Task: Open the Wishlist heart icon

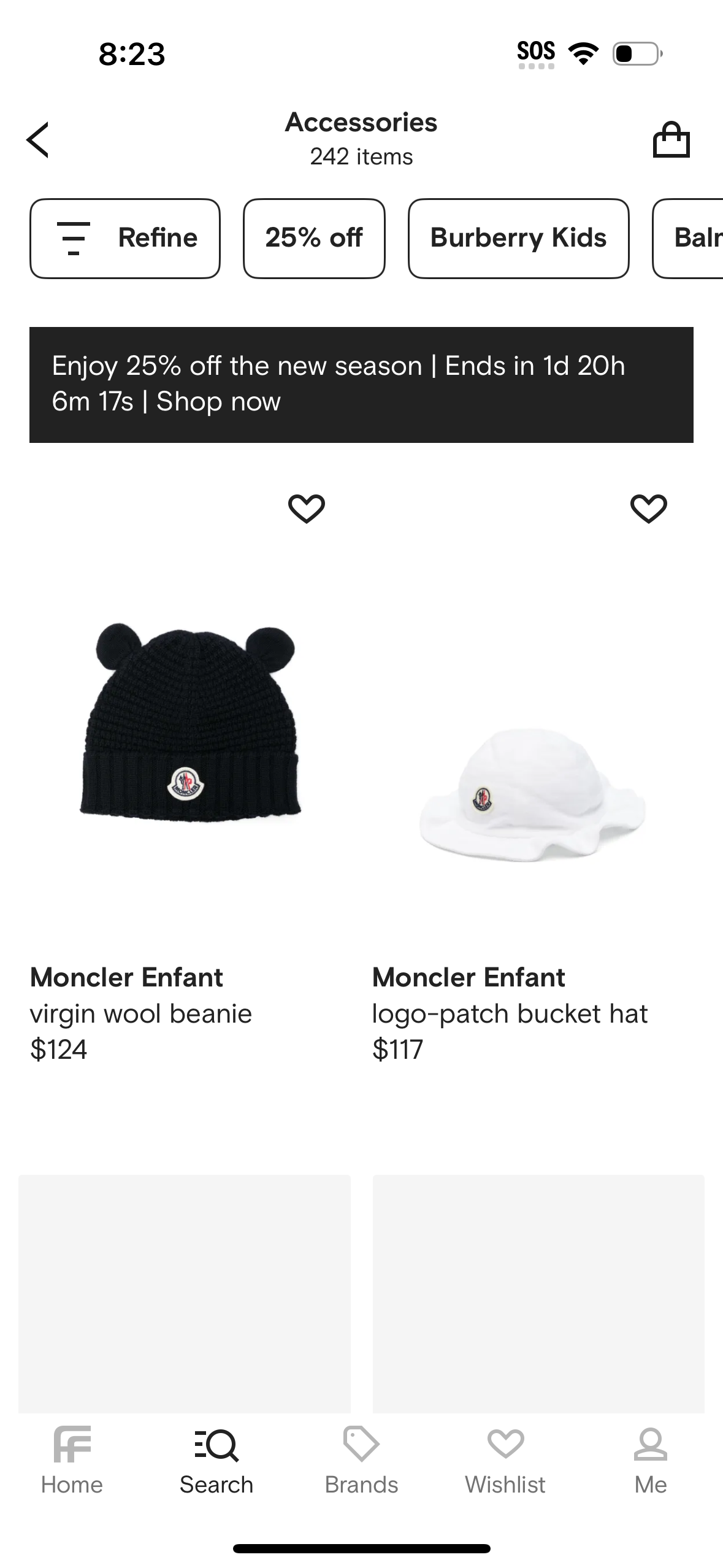Action: [x=505, y=1442]
